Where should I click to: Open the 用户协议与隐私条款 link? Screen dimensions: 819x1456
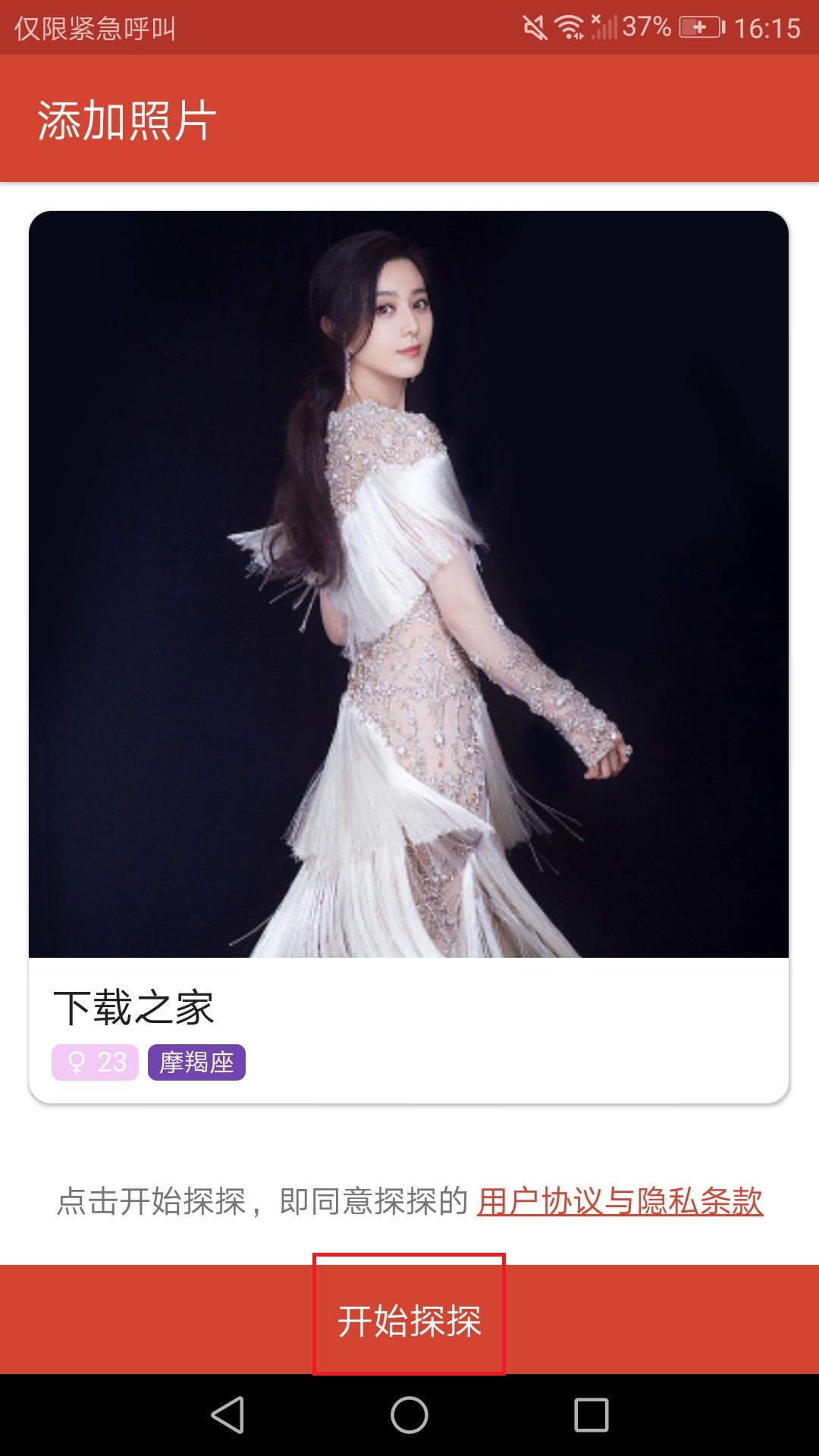click(620, 1192)
